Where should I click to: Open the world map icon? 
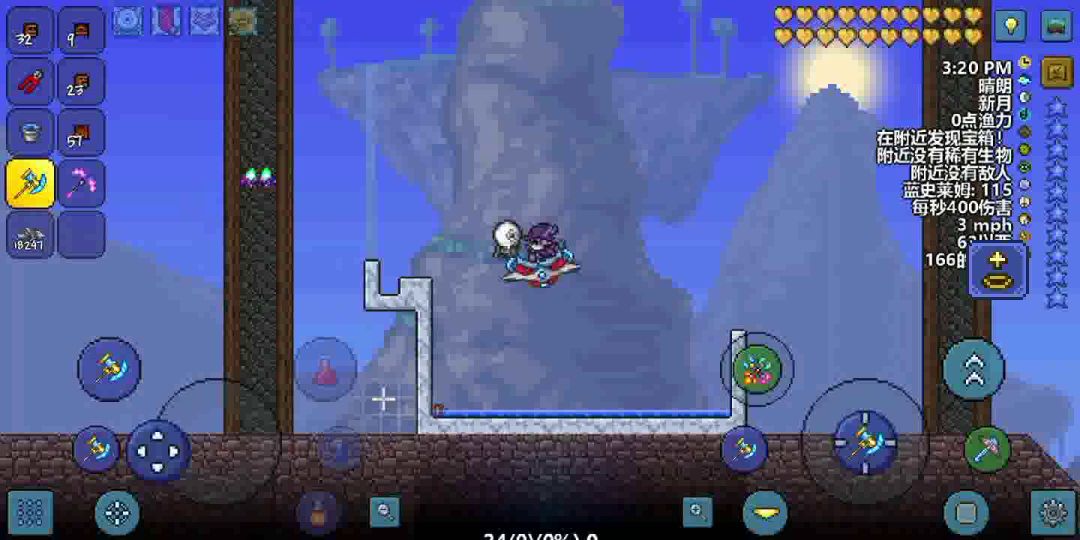pyautogui.click(x=1057, y=25)
